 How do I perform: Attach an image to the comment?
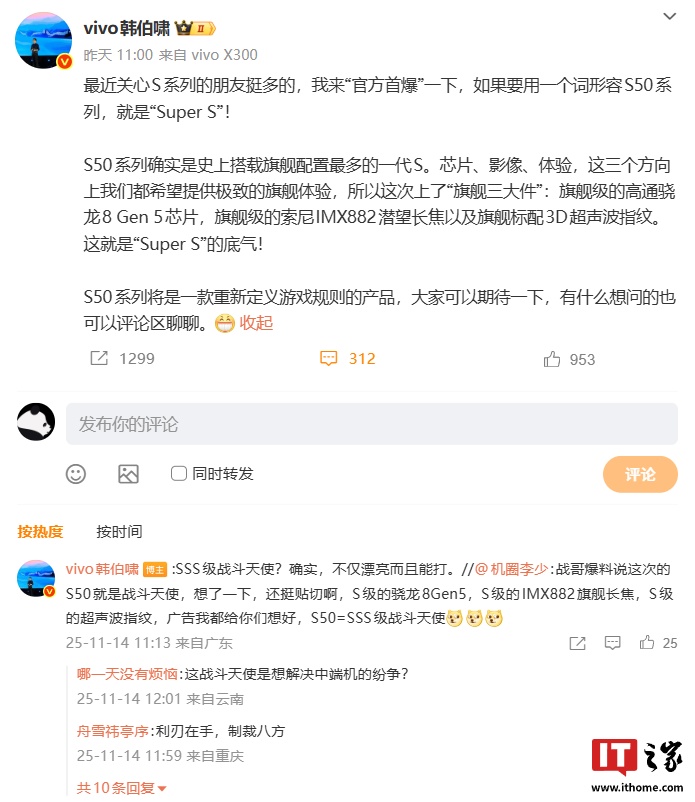[x=128, y=474]
